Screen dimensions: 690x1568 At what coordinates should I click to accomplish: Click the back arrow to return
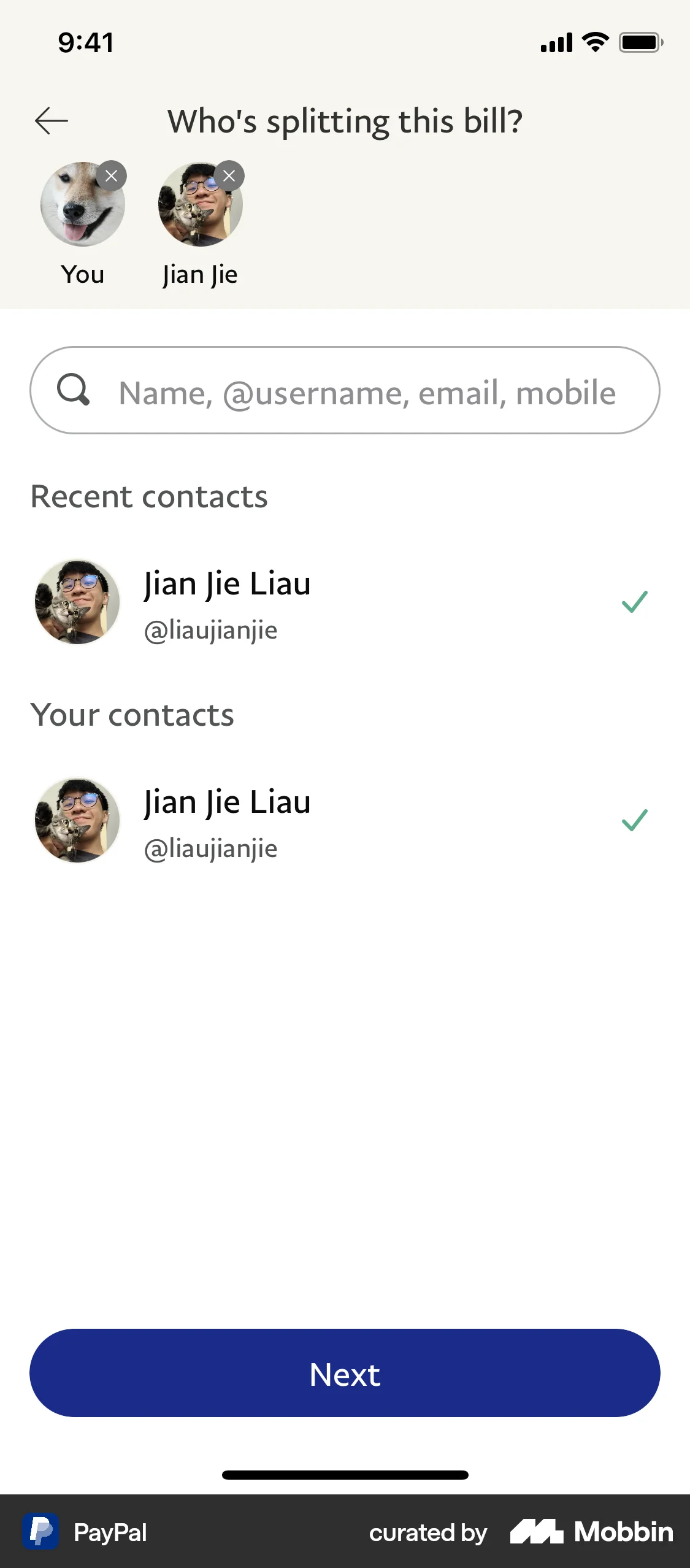52,120
